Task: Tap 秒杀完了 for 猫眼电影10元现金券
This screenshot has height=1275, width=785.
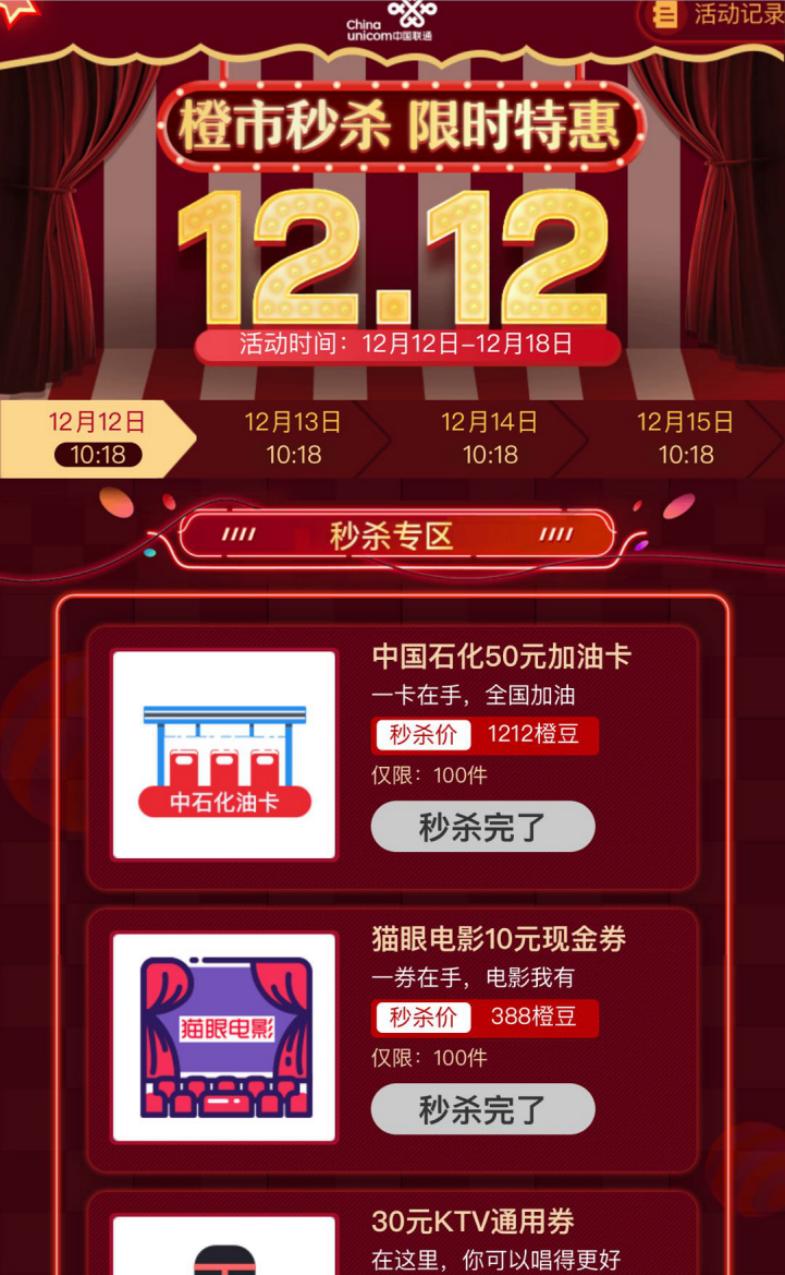Action: [483, 1109]
